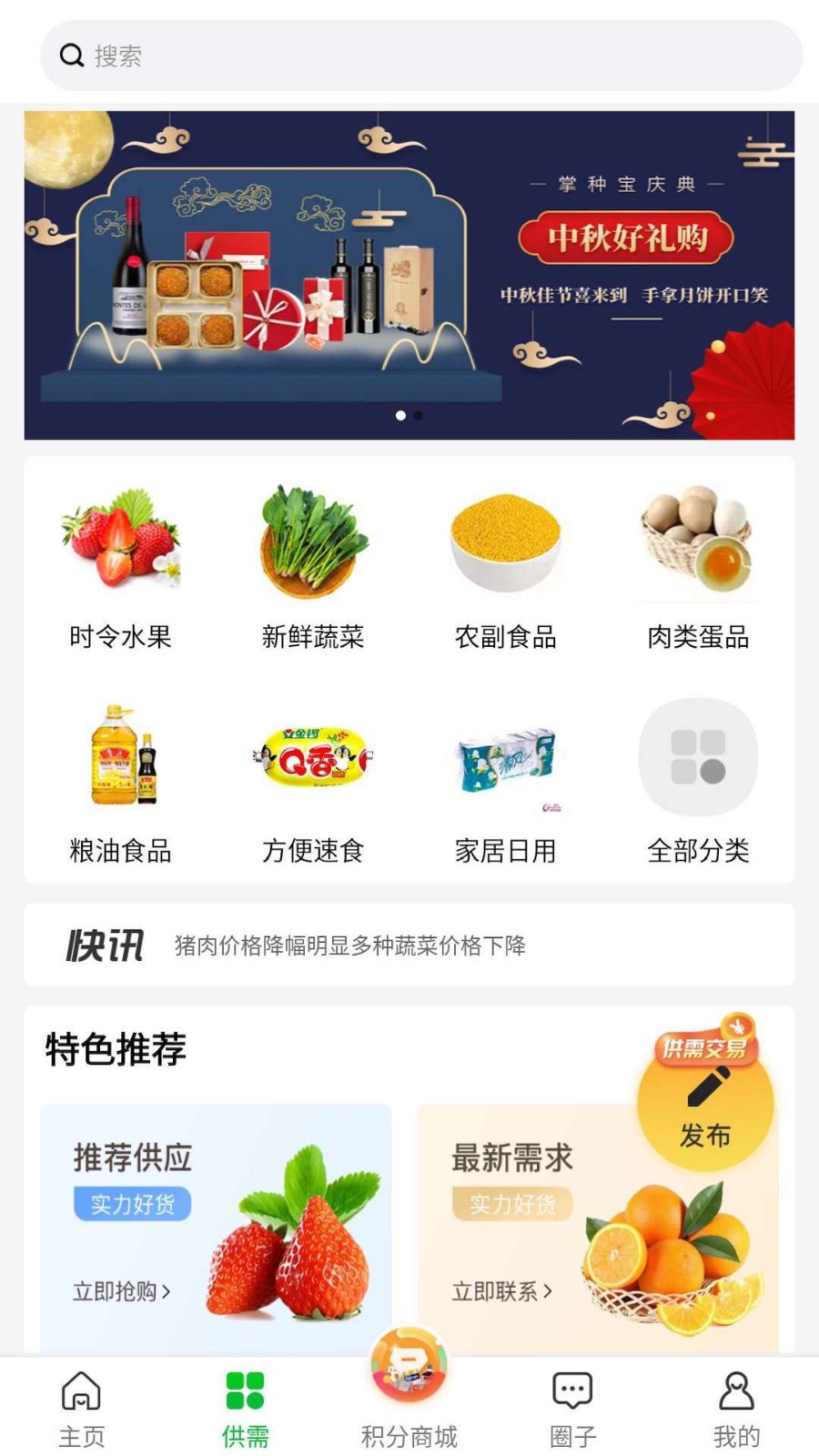Switch to the 主页 tab

pos(82,1409)
